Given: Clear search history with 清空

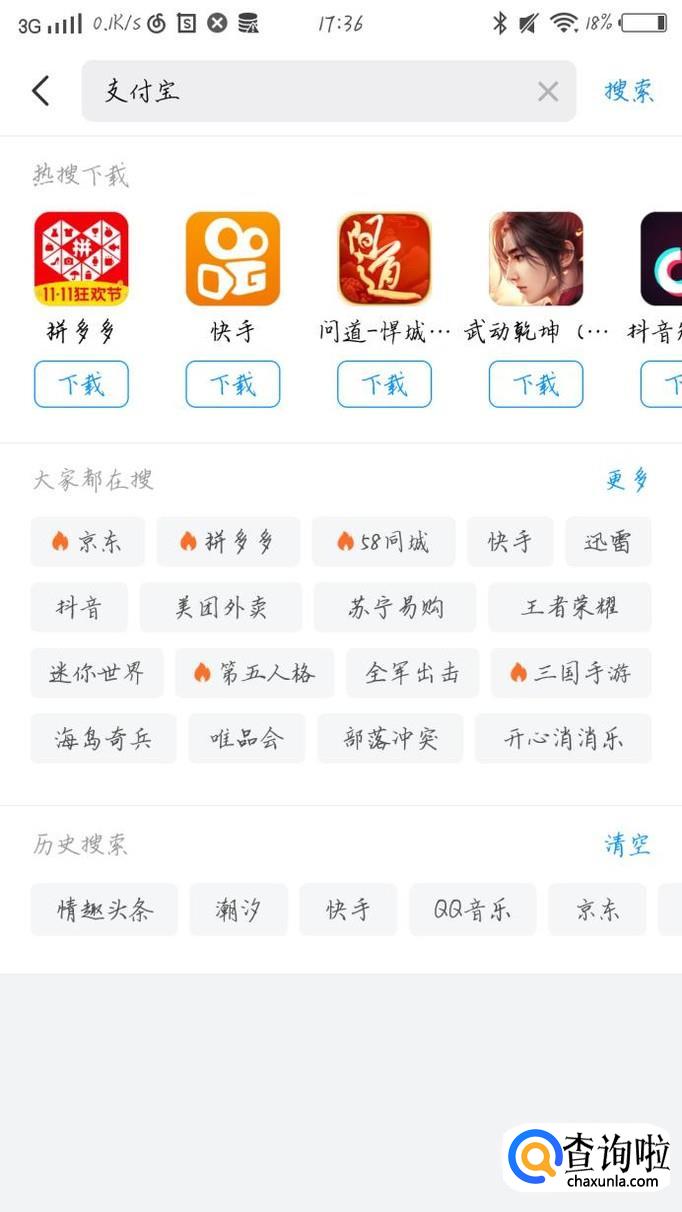Looking at the screenshot, I should [x=627, y=845].
